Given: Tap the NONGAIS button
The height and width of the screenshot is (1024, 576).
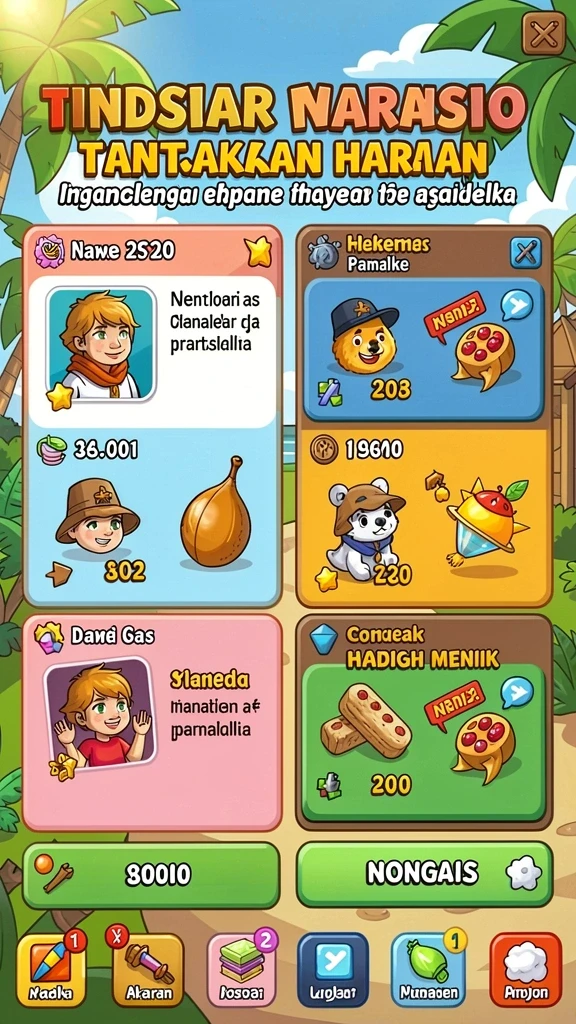Looking at the screenshot, I should tap(424, 874).
